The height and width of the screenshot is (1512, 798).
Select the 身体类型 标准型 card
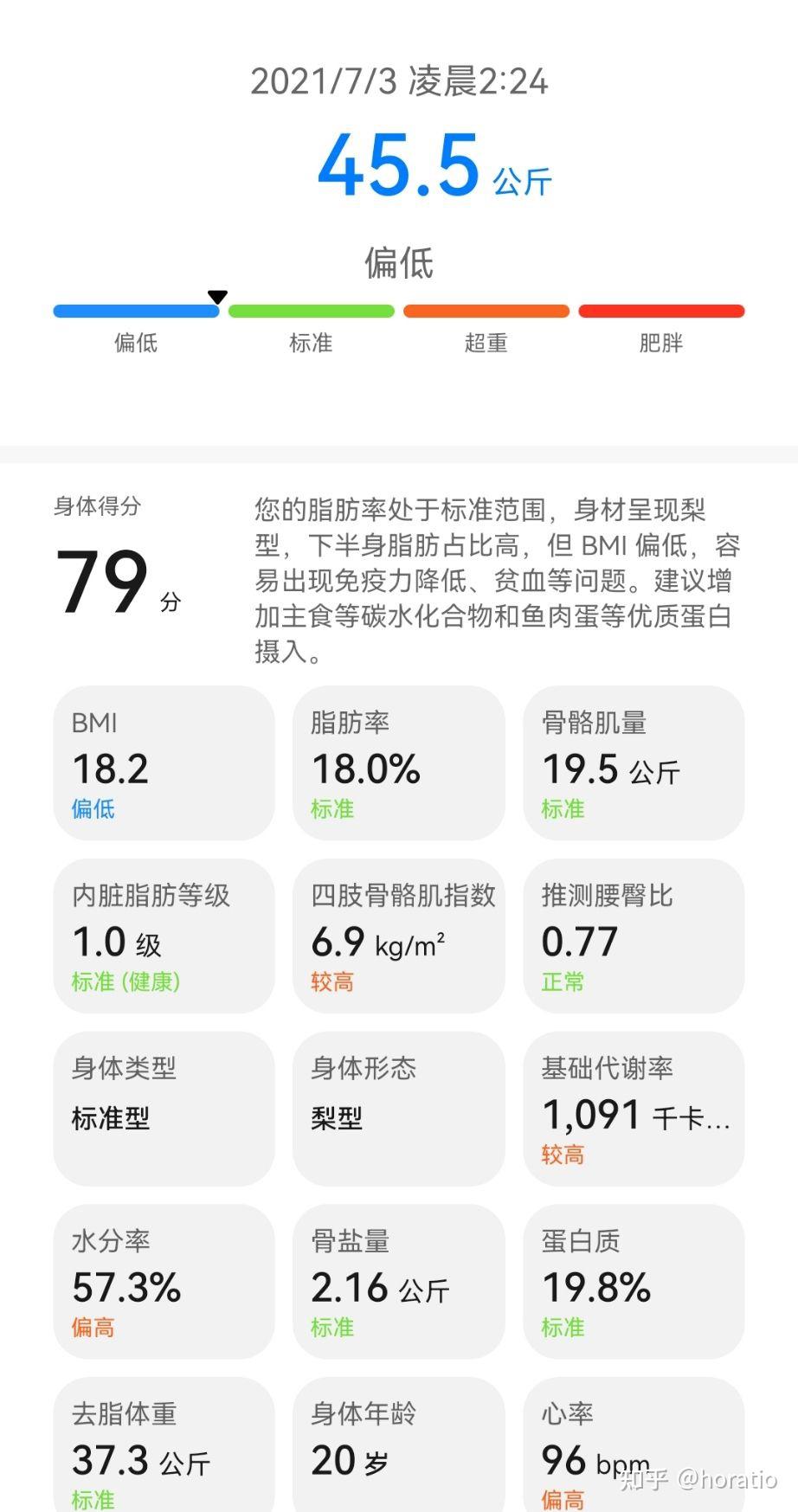(x=164, y=1109)
